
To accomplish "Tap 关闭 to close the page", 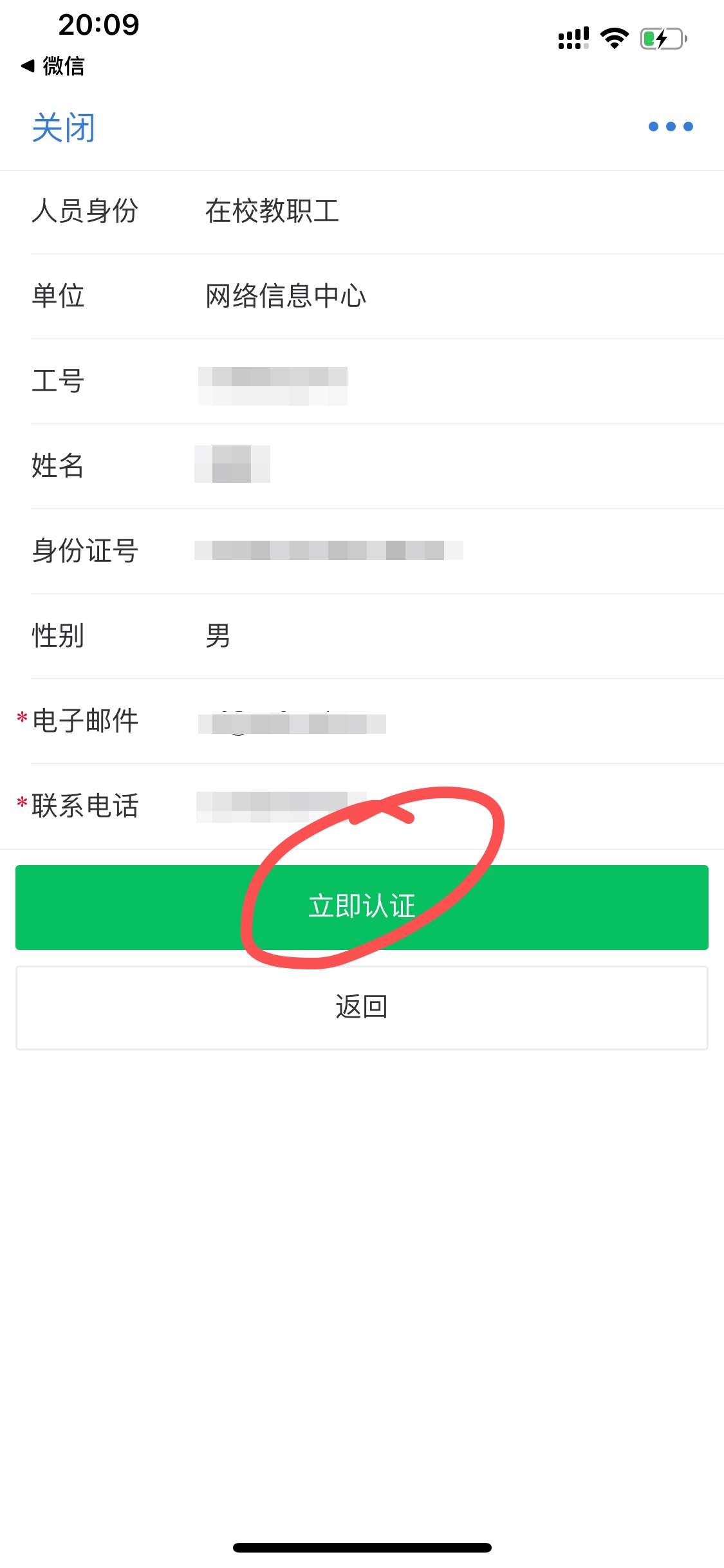I will [63, 127].
